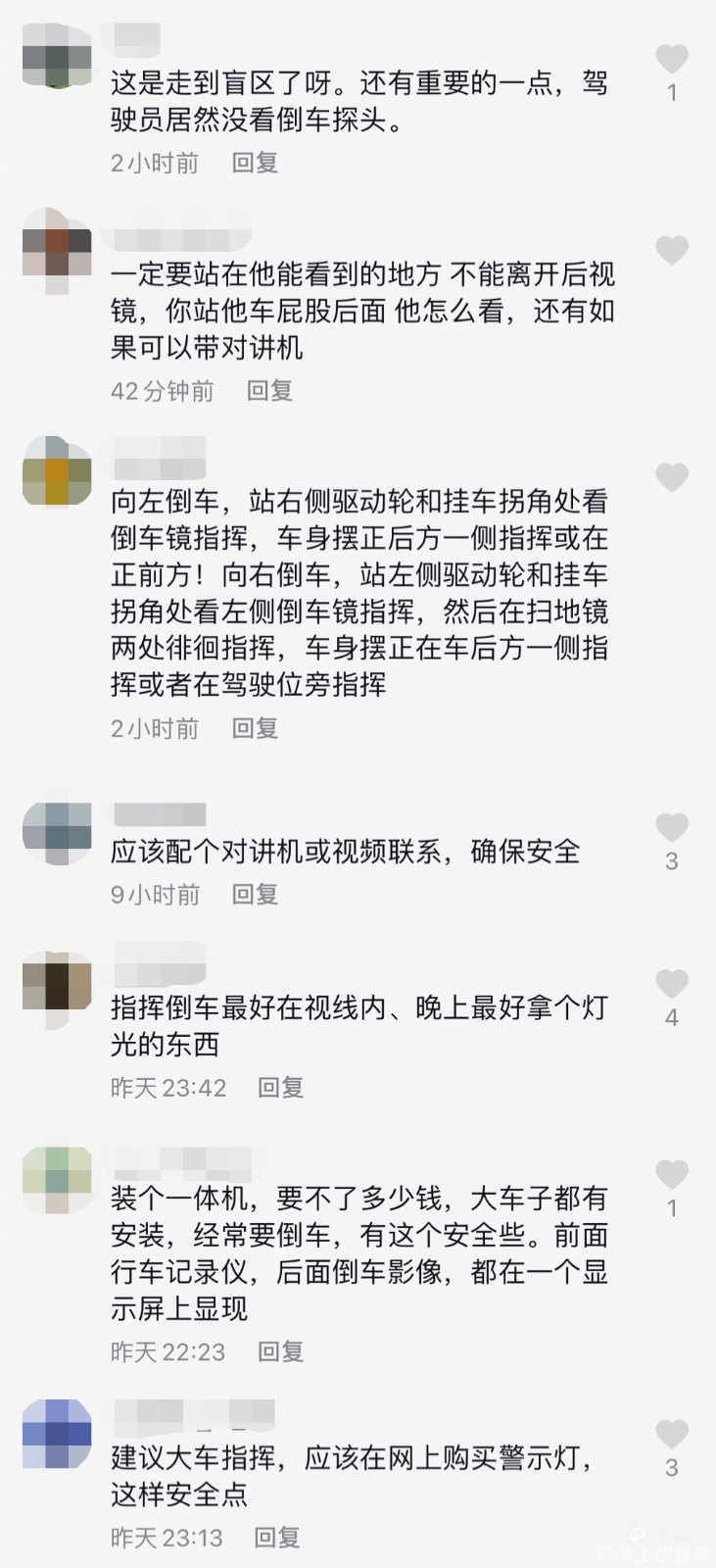Like the comment suggesting 购买警示灯
The width and height of the screenshot is (716, 1568).
[671, 1434]
